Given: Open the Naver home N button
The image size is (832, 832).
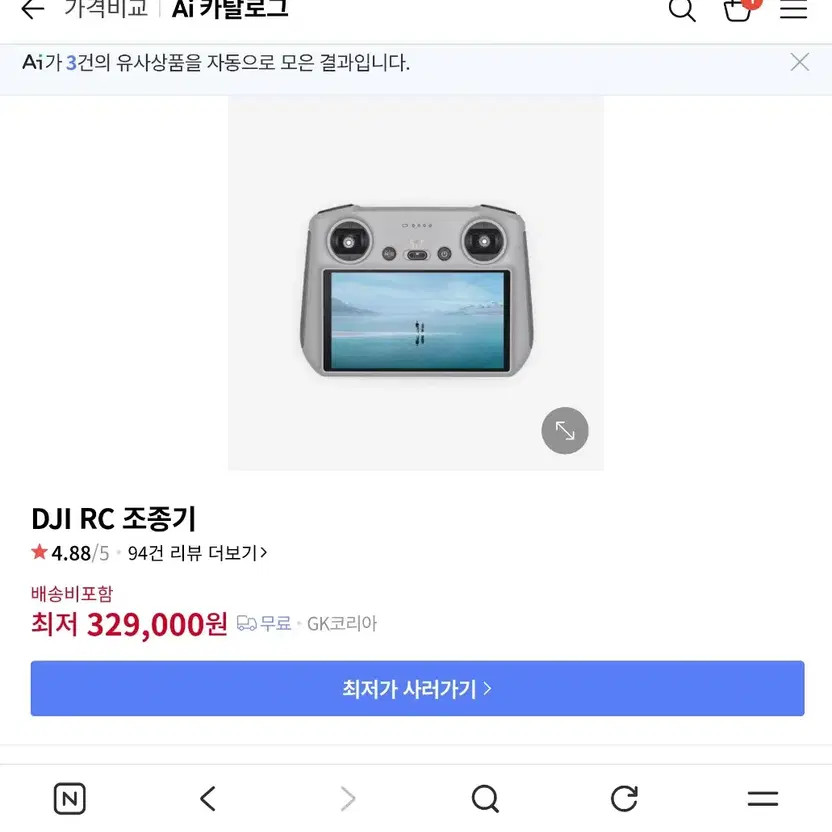Looking at the screenshot, I should (69, 798).
